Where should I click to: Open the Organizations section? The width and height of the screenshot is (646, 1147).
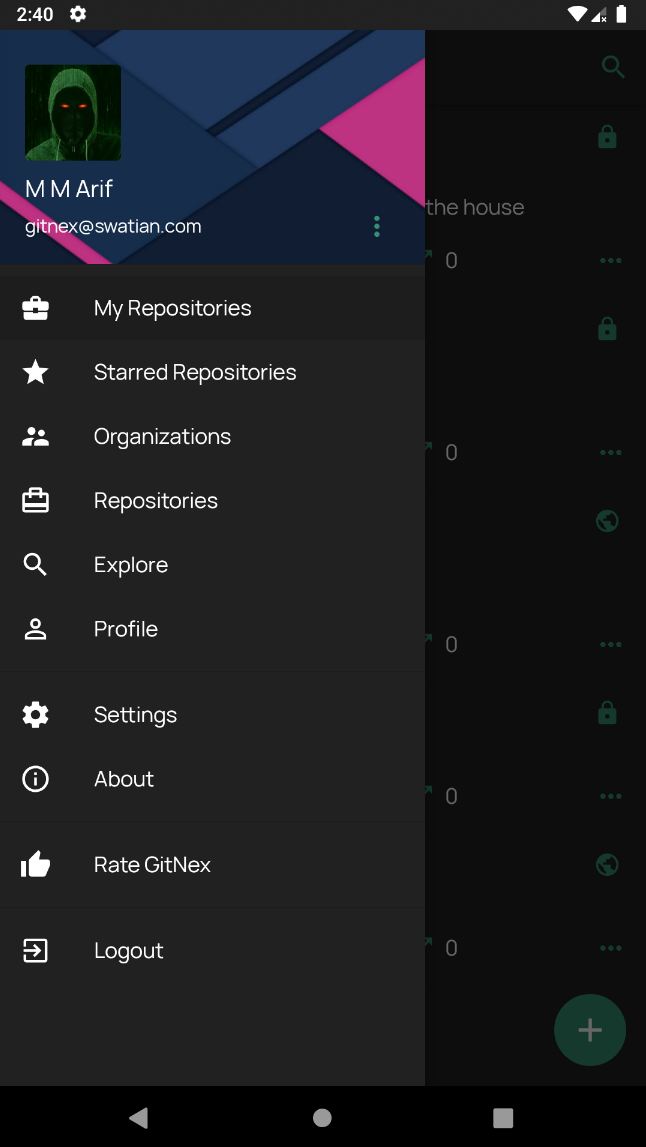(162, 436)
